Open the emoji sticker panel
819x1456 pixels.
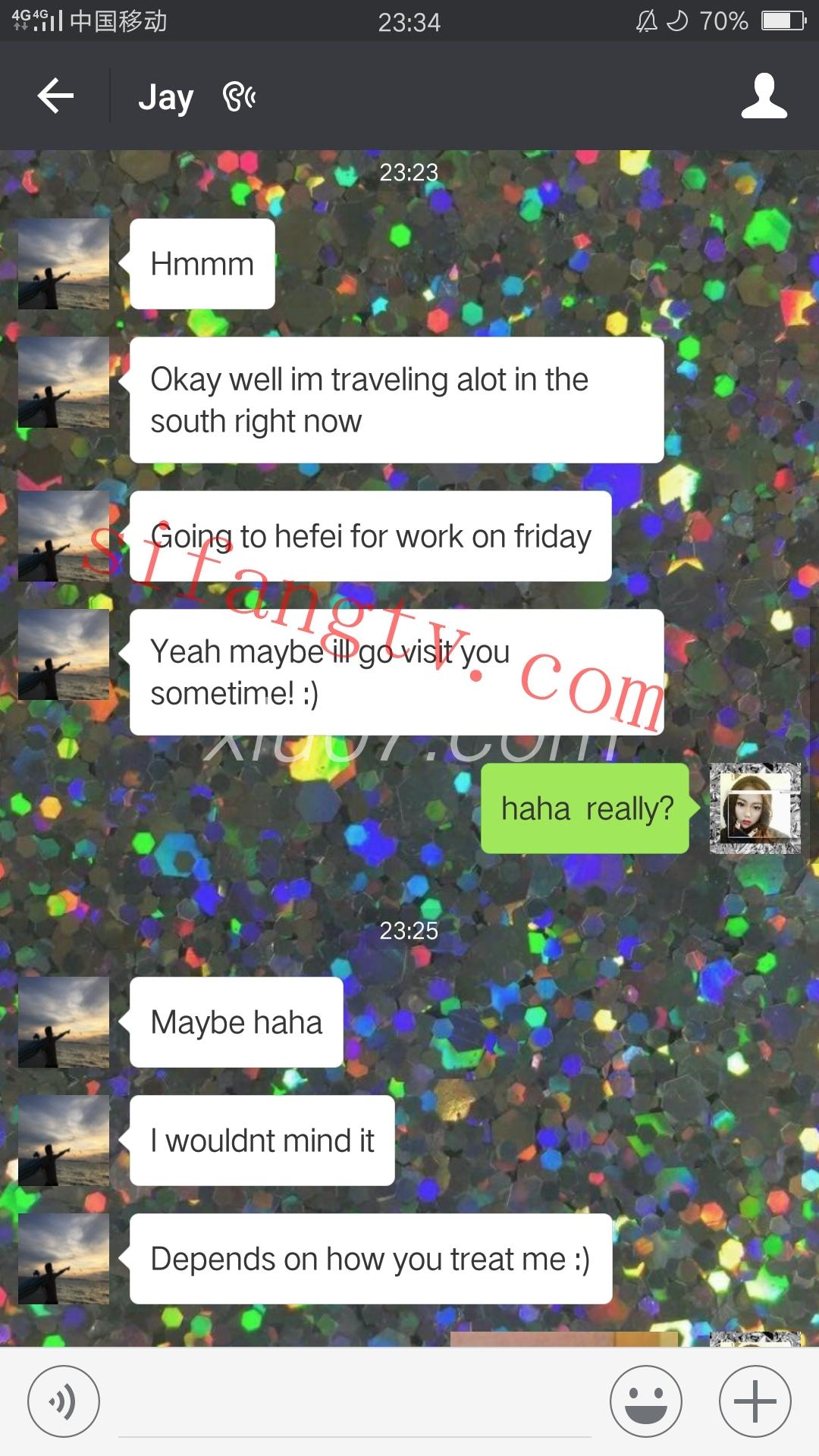click(x=645, y=1401)
